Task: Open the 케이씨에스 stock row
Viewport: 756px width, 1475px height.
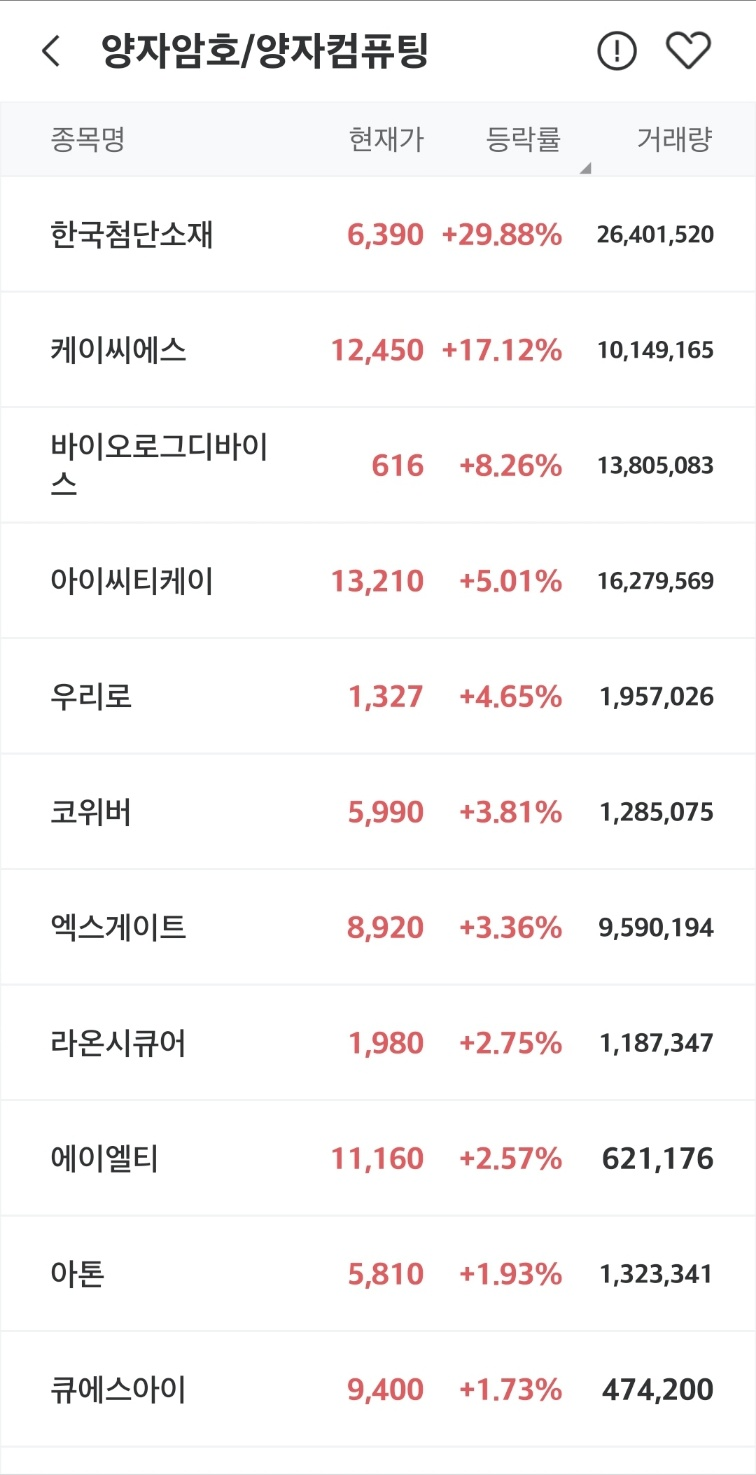Action: [378, 350]
